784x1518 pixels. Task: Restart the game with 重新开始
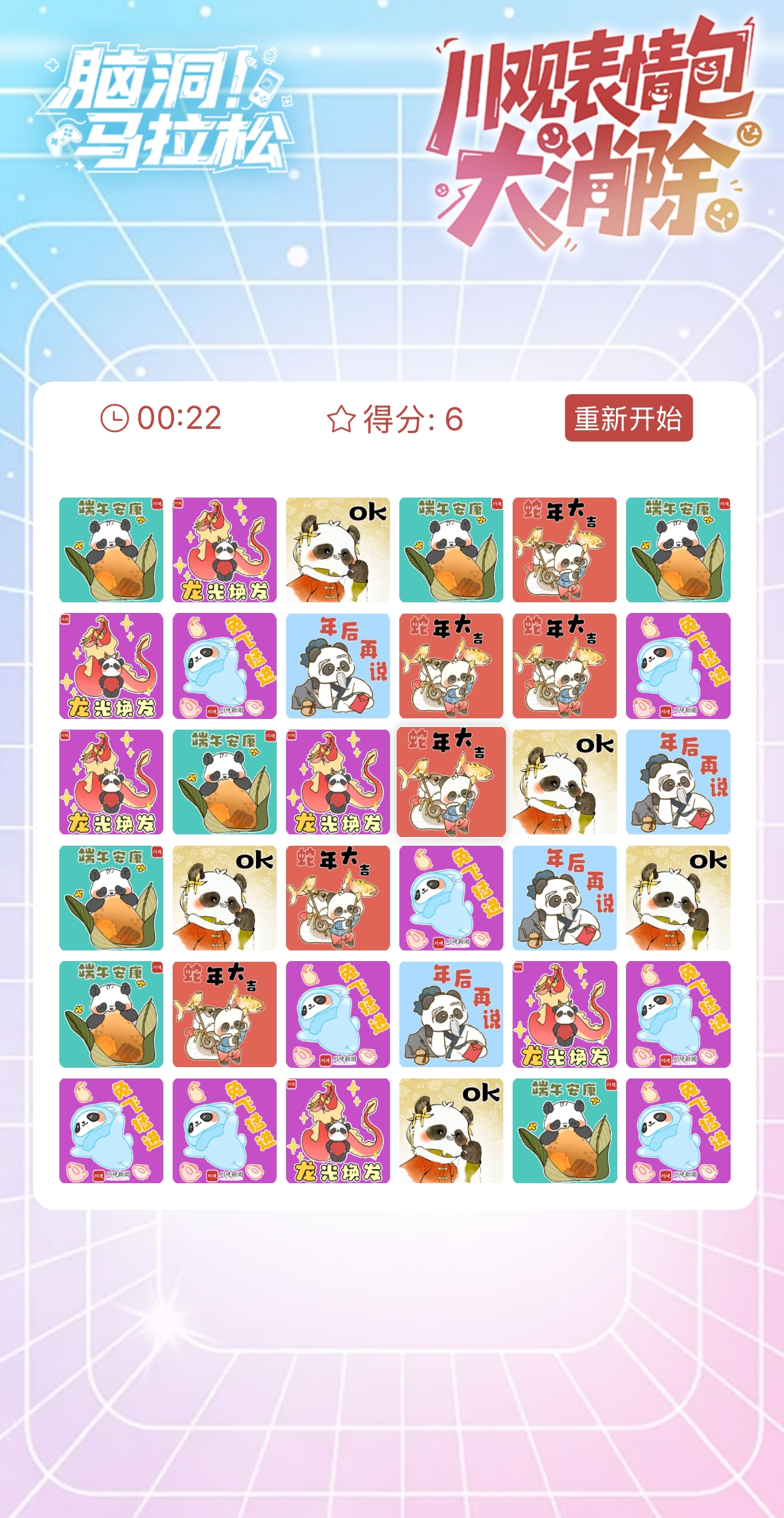coord(628,418)
